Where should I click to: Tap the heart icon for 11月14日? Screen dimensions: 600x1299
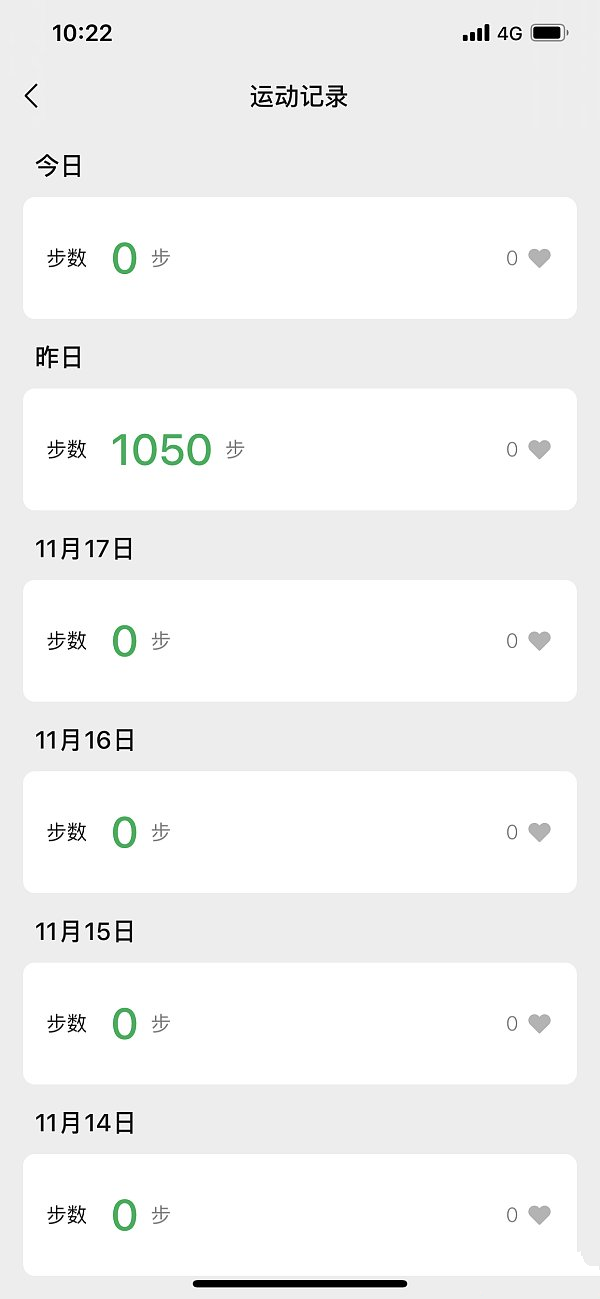(539, 1215)
